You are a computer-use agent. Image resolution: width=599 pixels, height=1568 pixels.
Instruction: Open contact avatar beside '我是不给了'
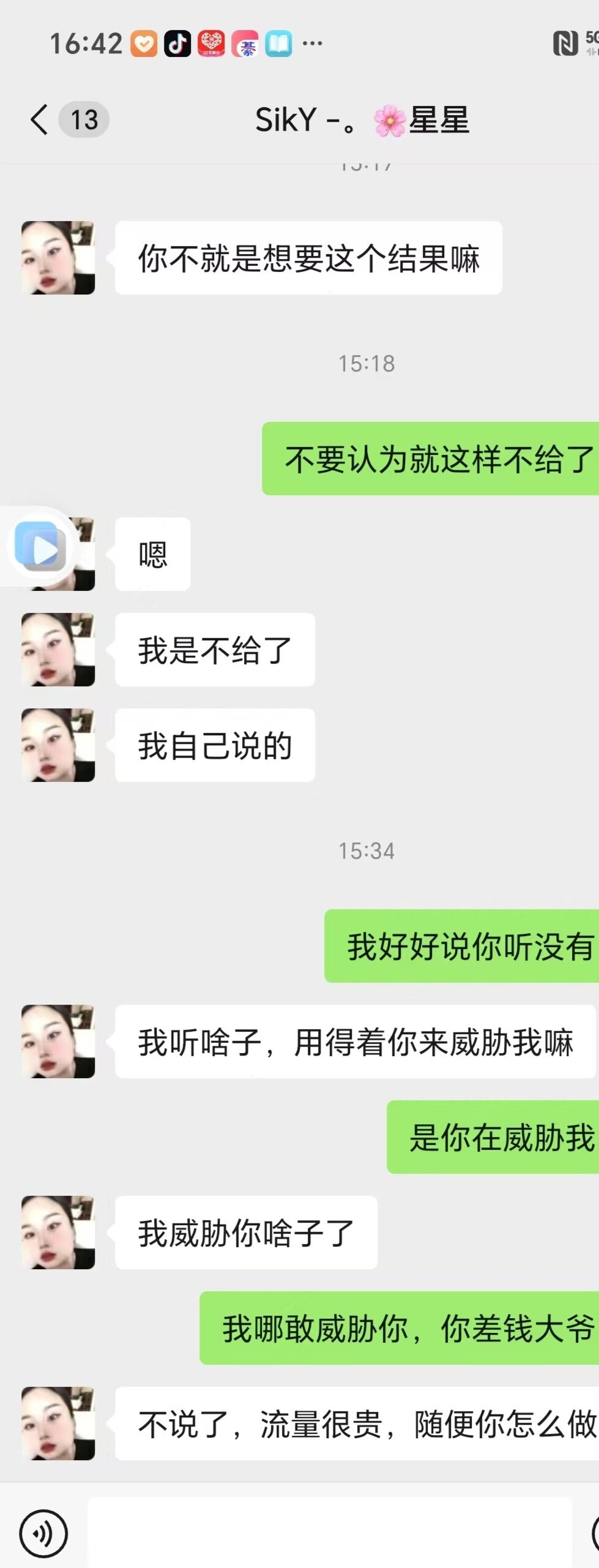58,650
